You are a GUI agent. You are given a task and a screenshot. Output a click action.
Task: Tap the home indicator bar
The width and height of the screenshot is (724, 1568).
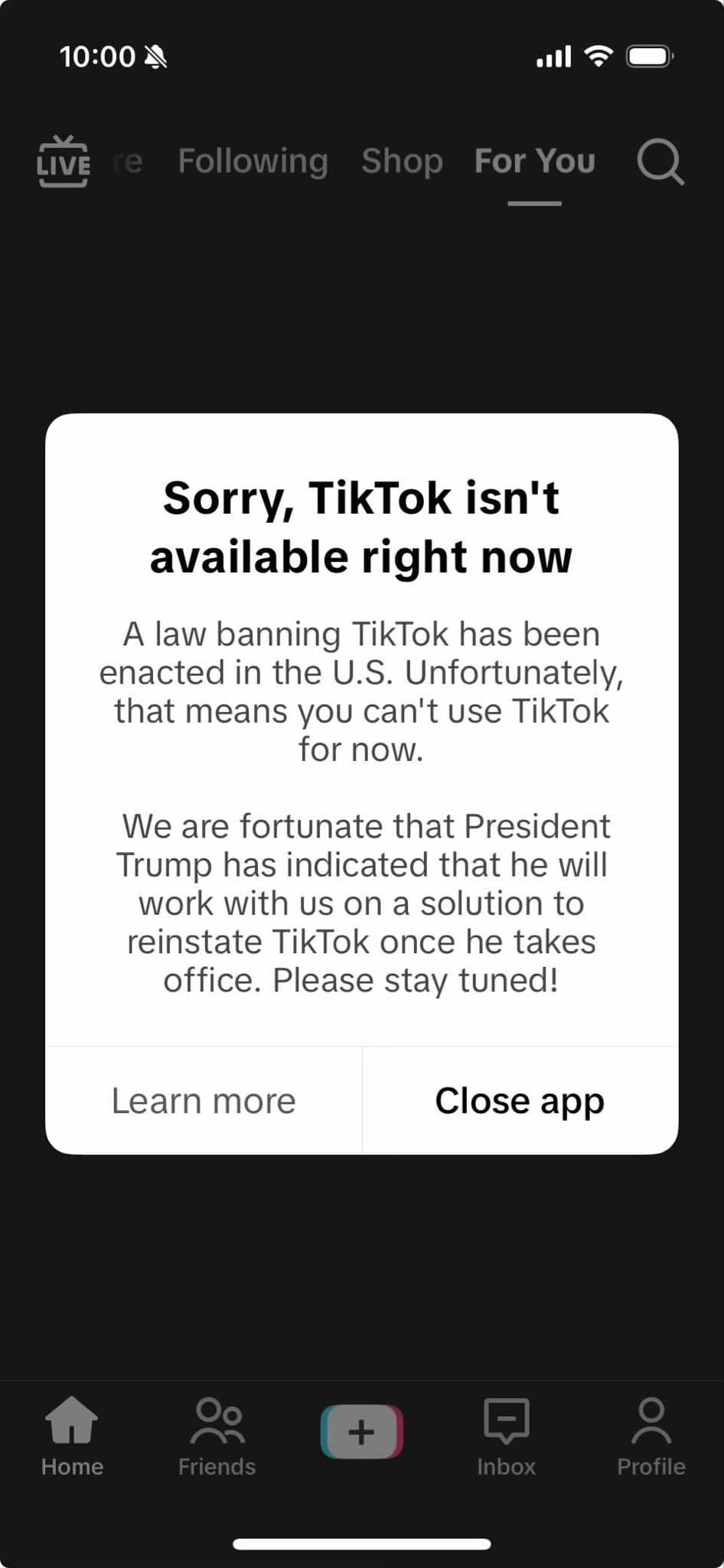click(x=361, y=1543)
